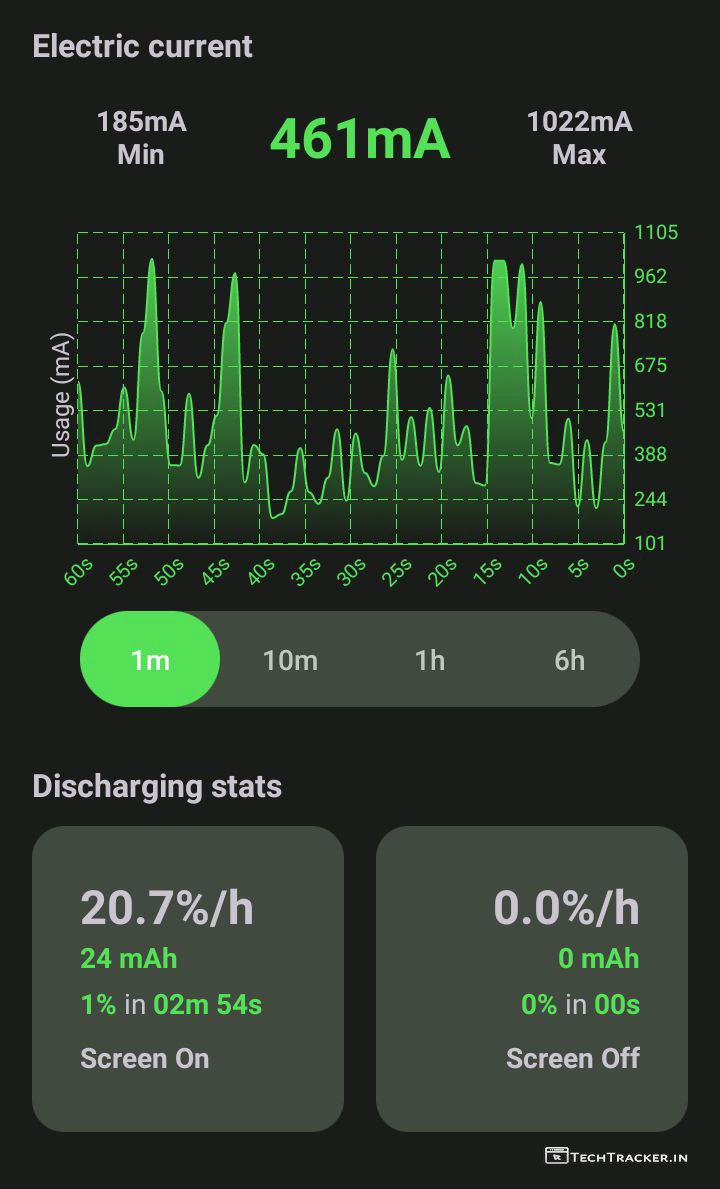Switch to the 10m time range
This screenshot has height=1189, width=720.
[290, 659]
